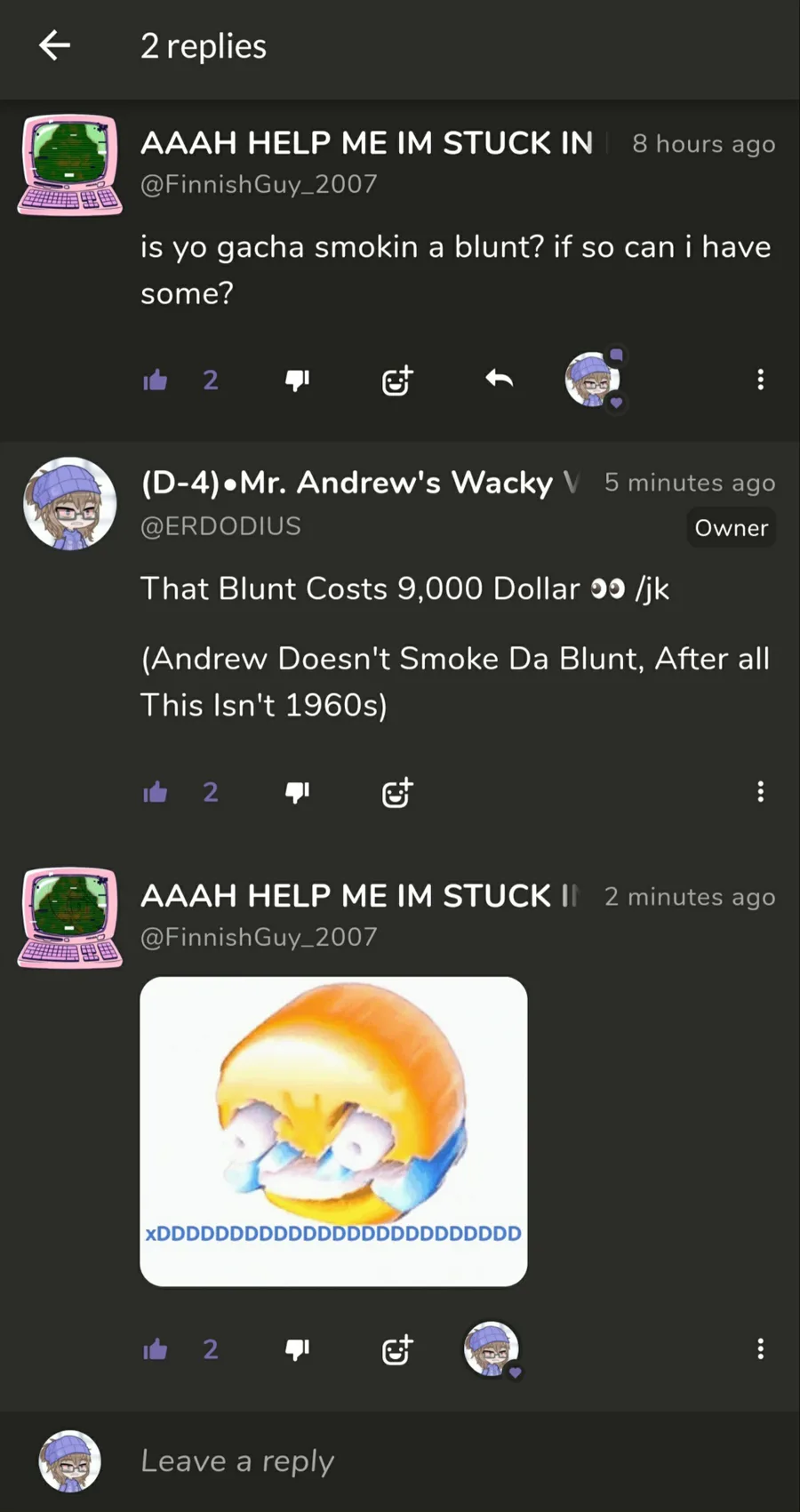Open more options on ERDODIUS's reply
The image size is (800, 1512).
coord(760,792)
